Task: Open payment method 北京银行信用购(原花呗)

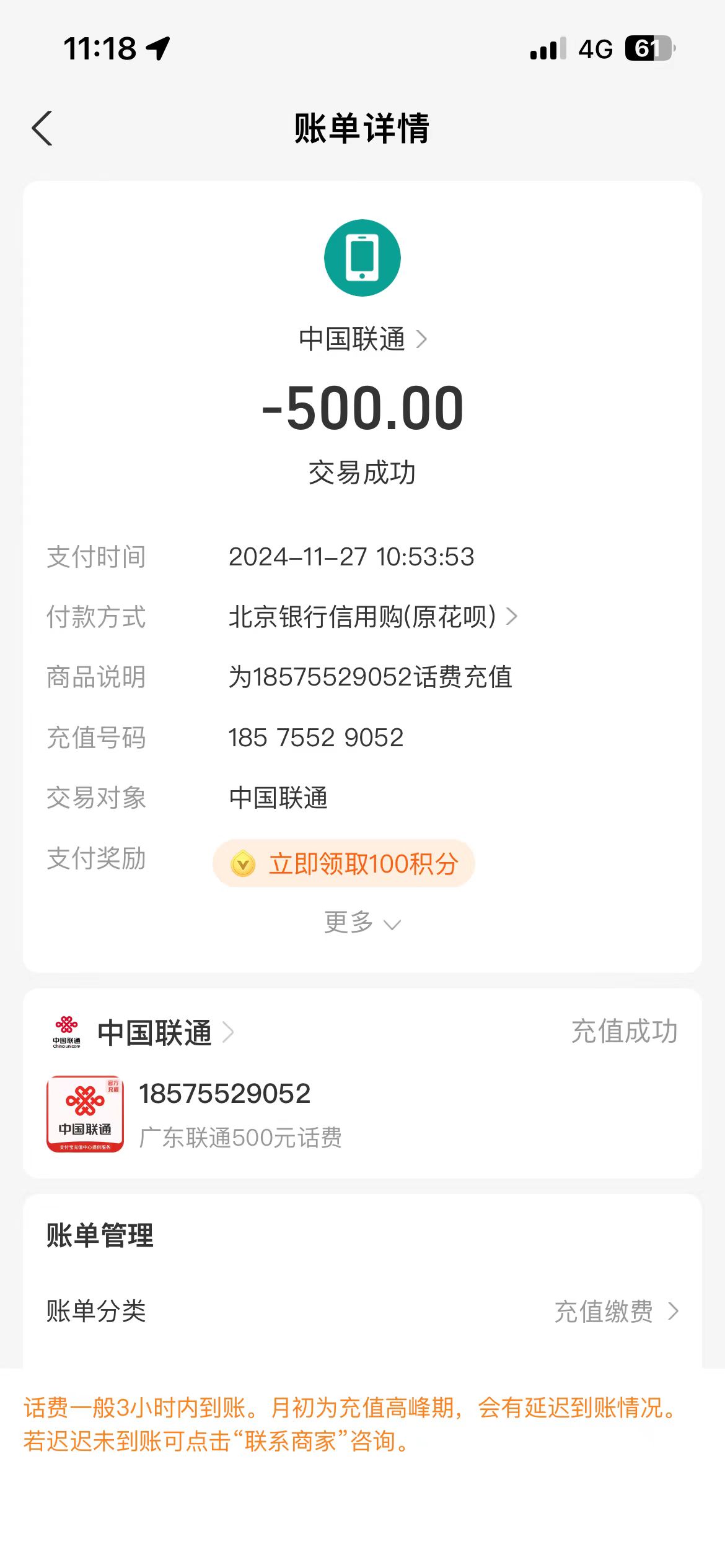Action: (373, 617)
